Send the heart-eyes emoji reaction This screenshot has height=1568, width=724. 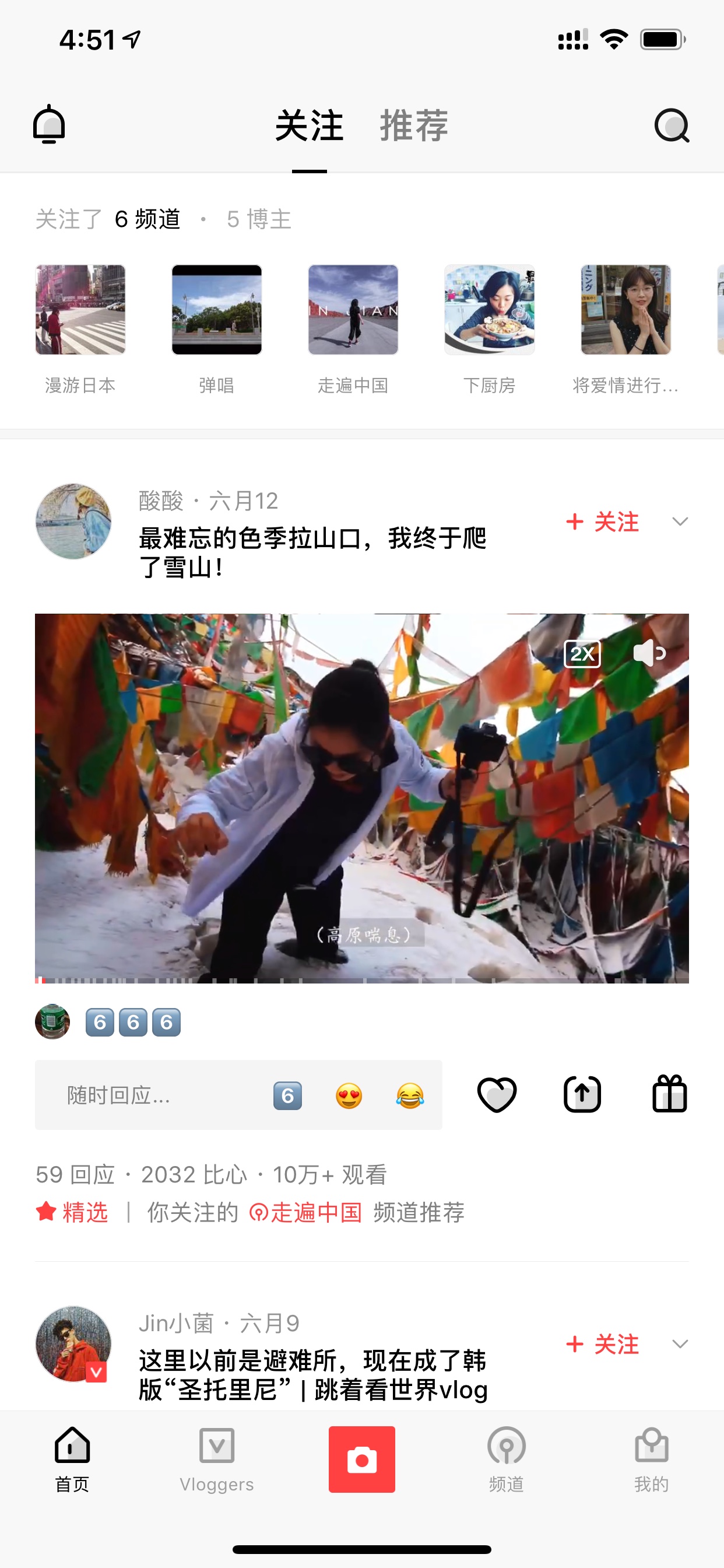[349, 1095]
